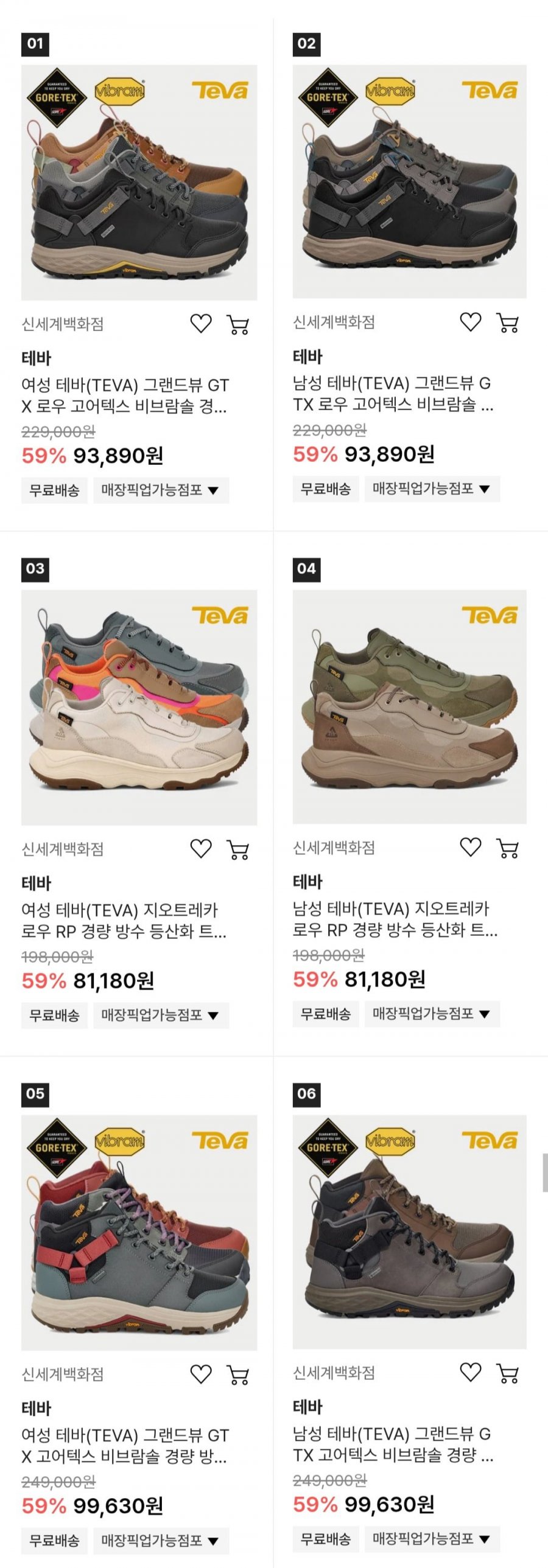Open item 06 men's Grandview GTX image

409,1232
